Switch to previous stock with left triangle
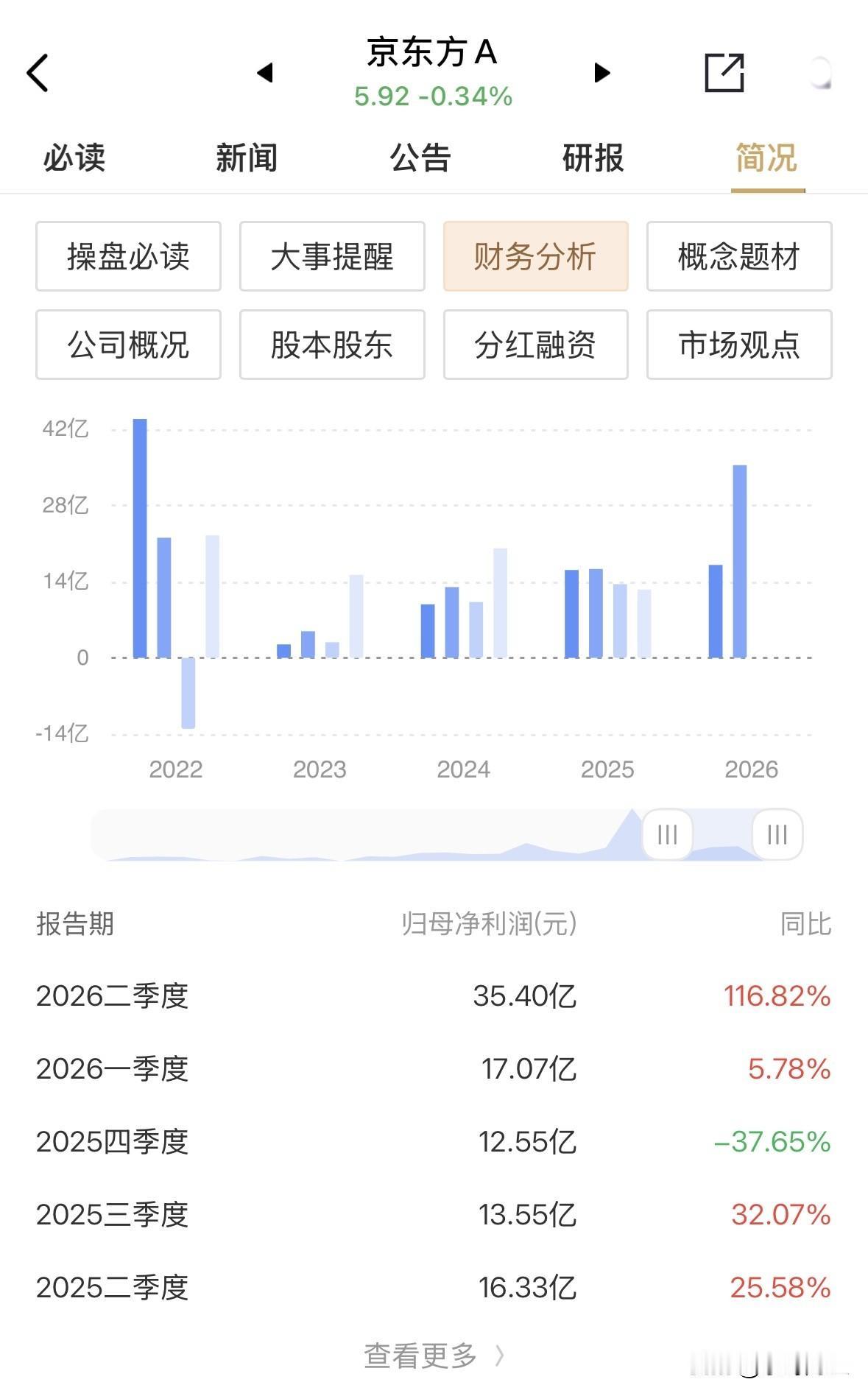 click(265, 72)
